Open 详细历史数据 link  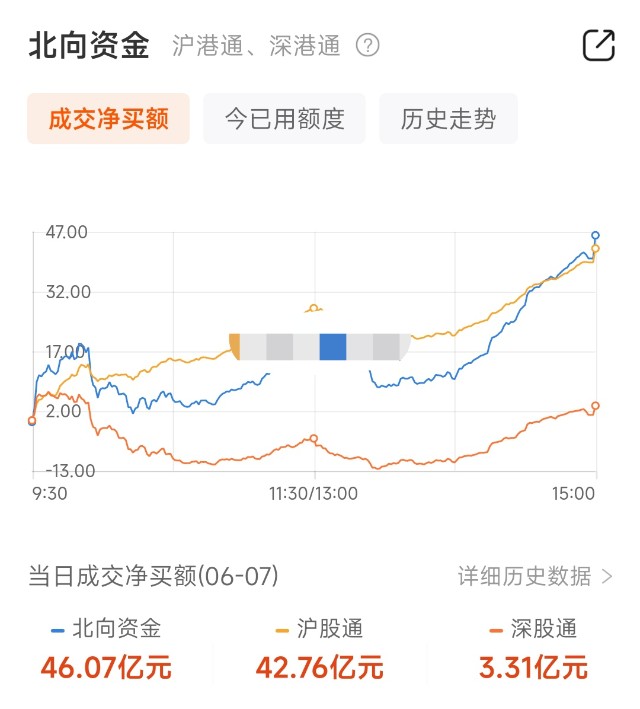[535, 576]
